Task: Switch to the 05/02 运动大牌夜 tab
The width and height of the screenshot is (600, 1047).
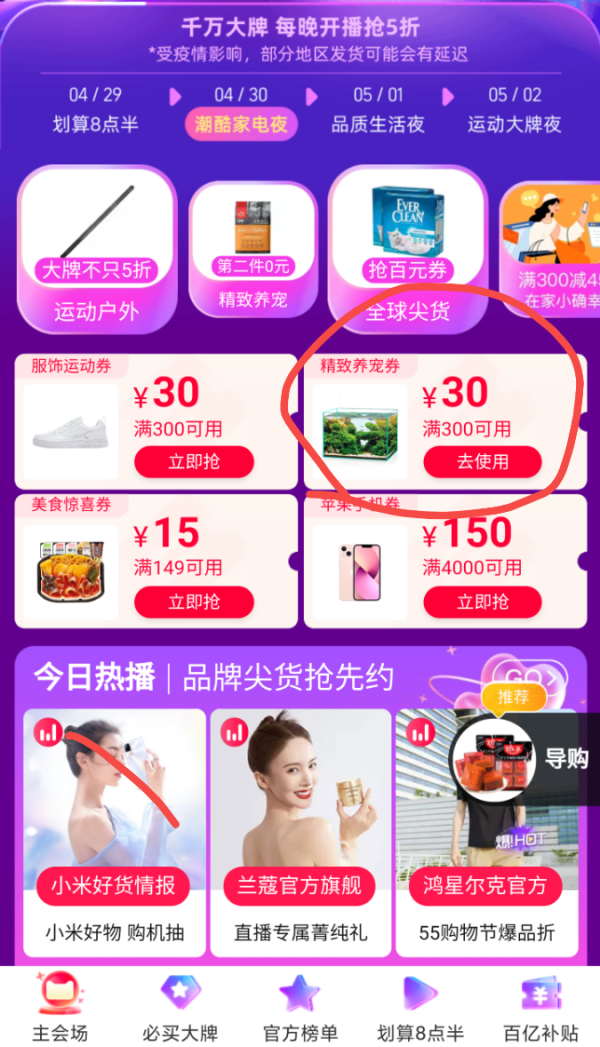Action: point(514,110)
